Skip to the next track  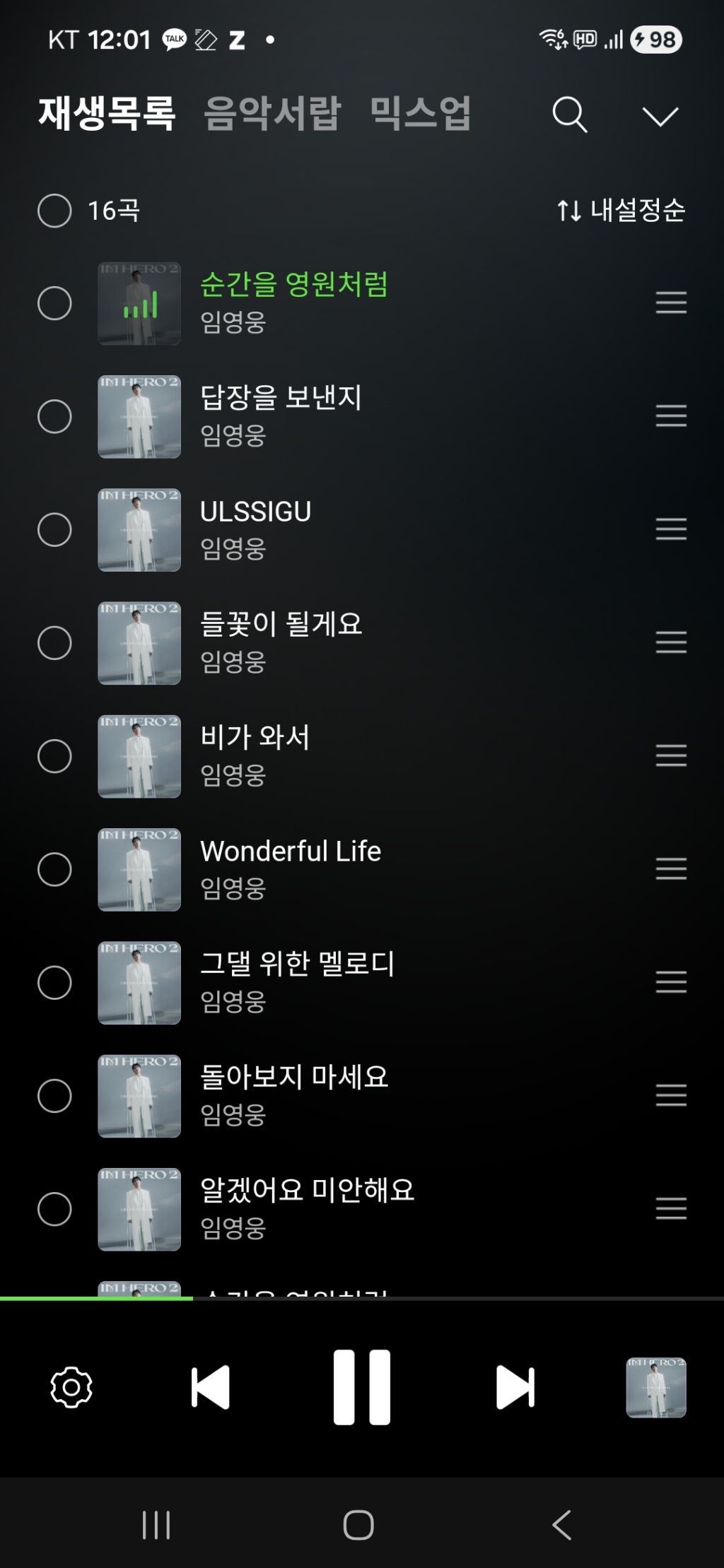(x=515, y=1387)
